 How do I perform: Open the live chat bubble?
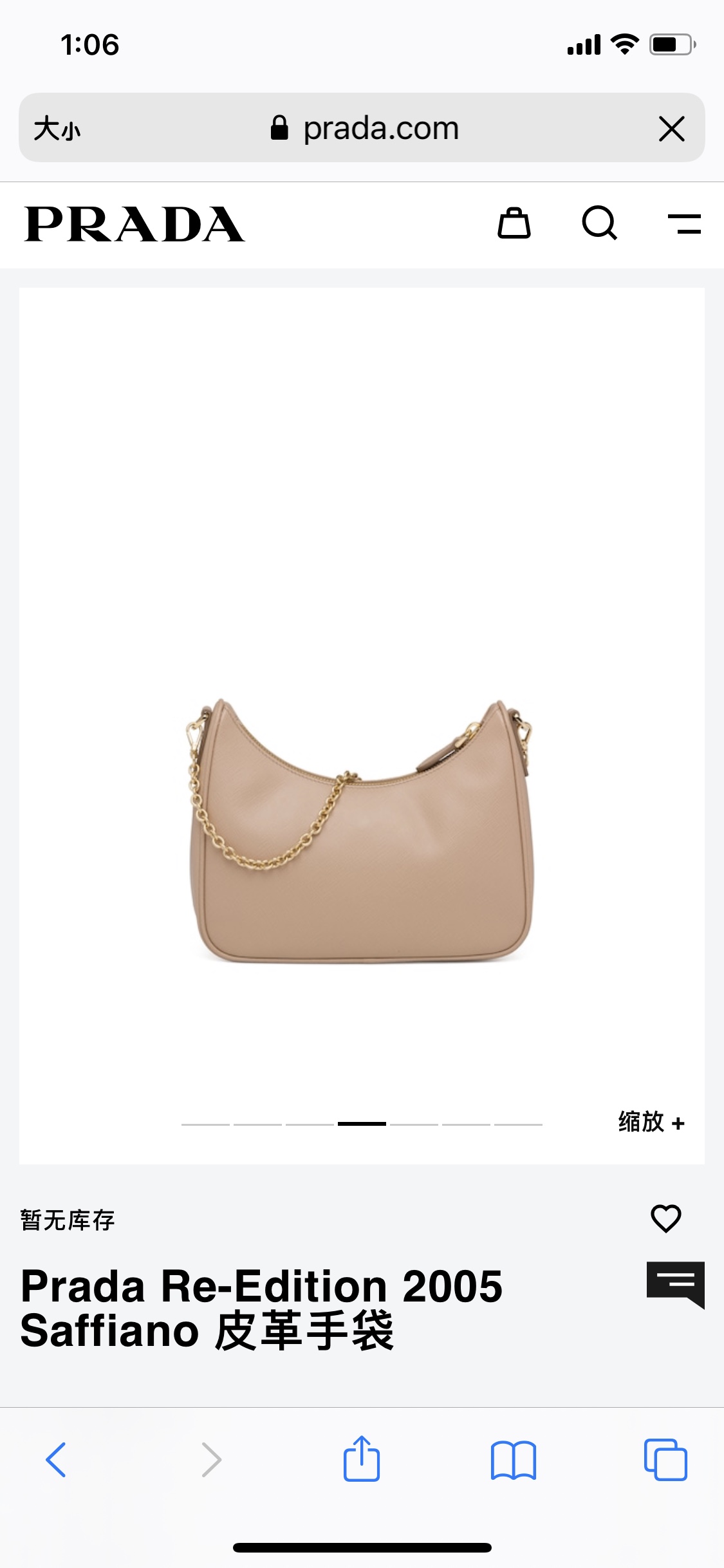click(x=675, y=1284)
